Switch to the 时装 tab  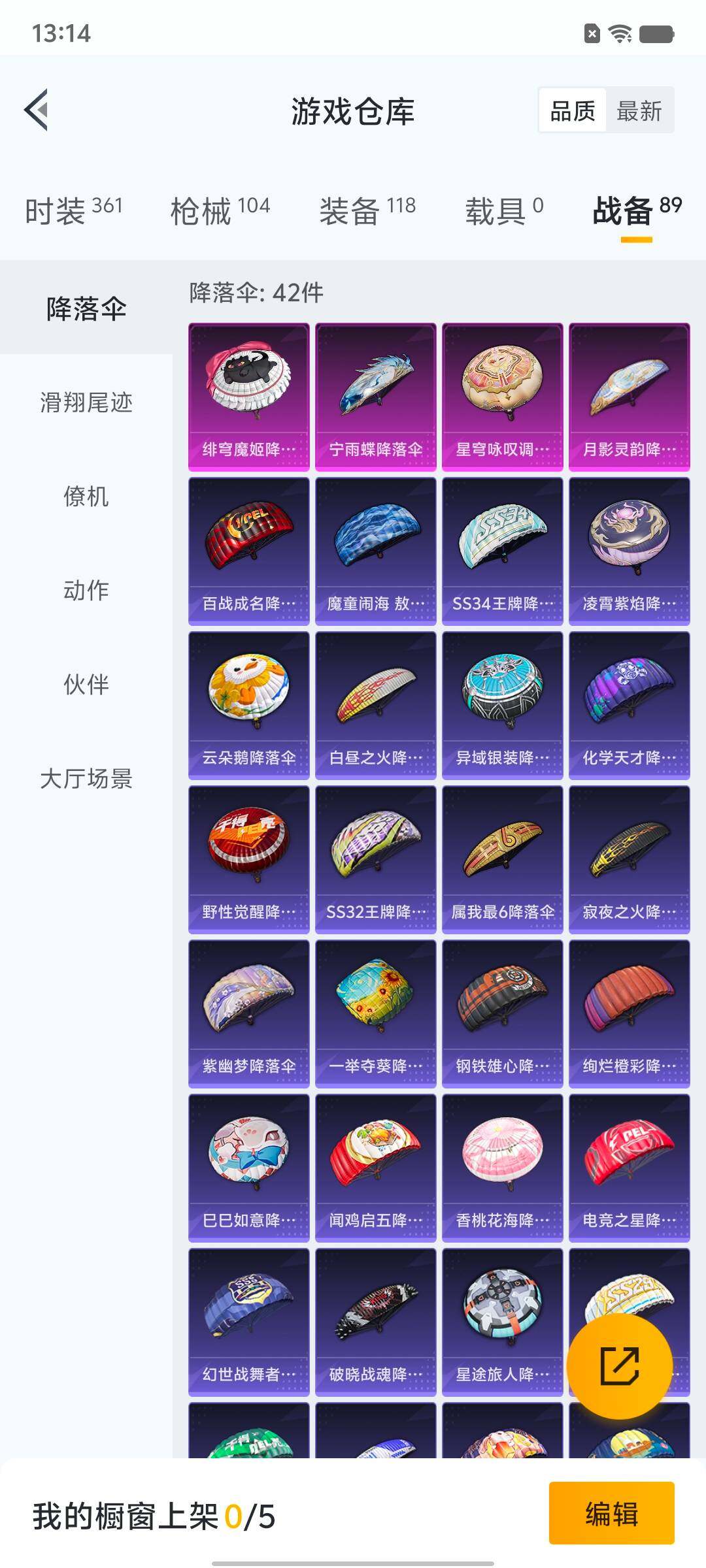[x=73, y=211]
